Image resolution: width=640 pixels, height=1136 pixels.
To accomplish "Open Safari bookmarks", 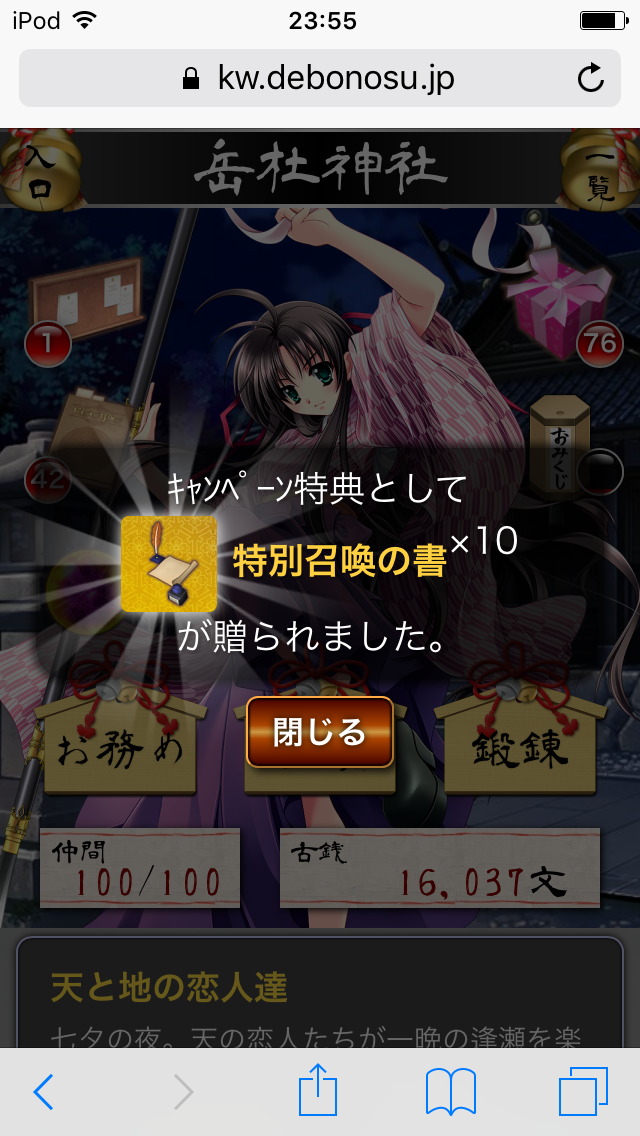I will tap(450, 1092).
